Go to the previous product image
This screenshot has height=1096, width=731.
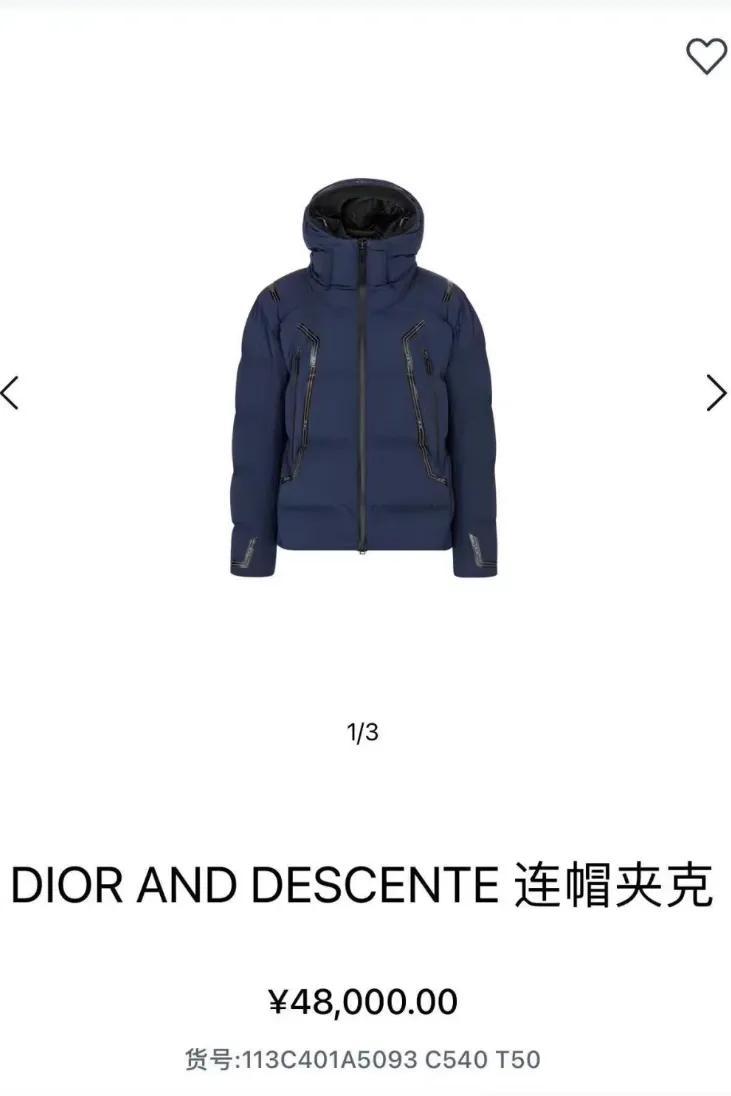[10, 393]
